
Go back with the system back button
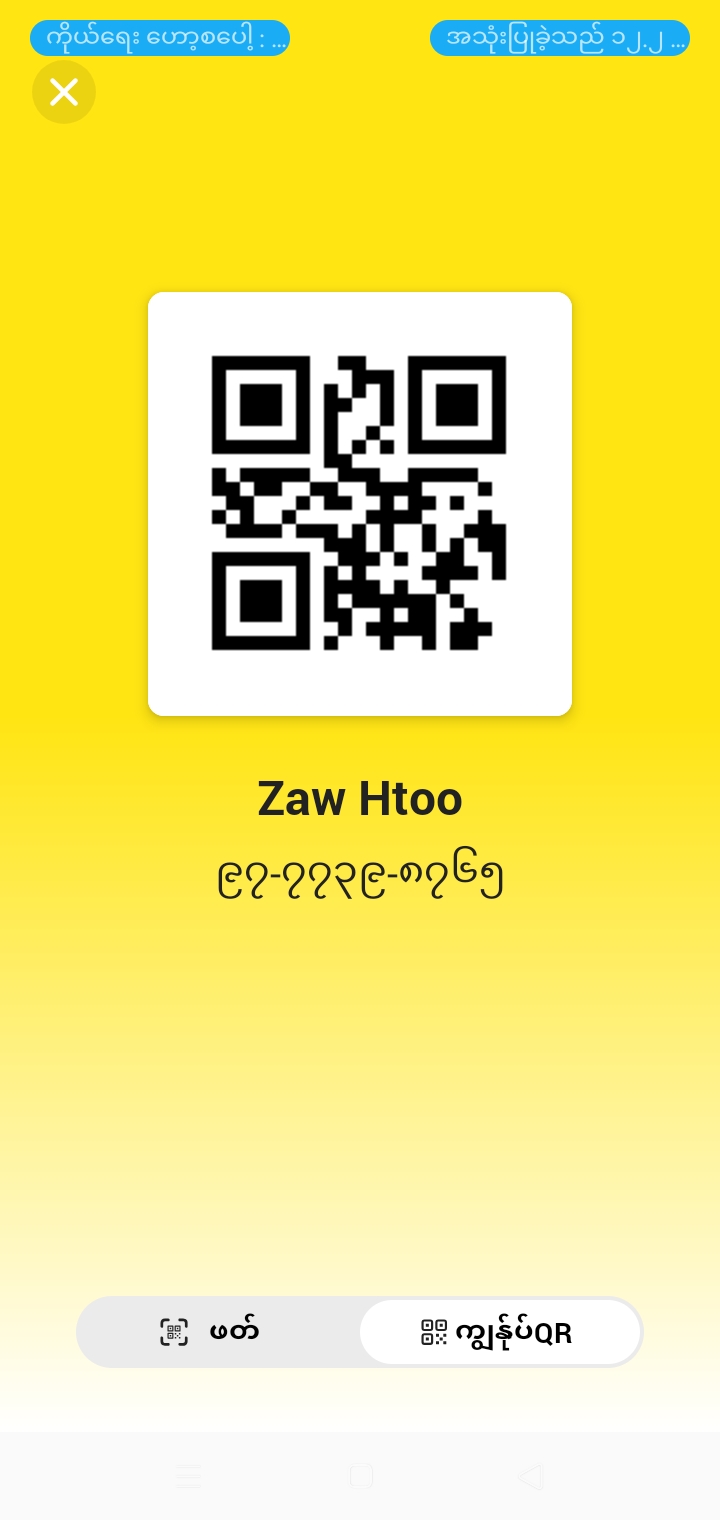click(x=530, y=1477)
